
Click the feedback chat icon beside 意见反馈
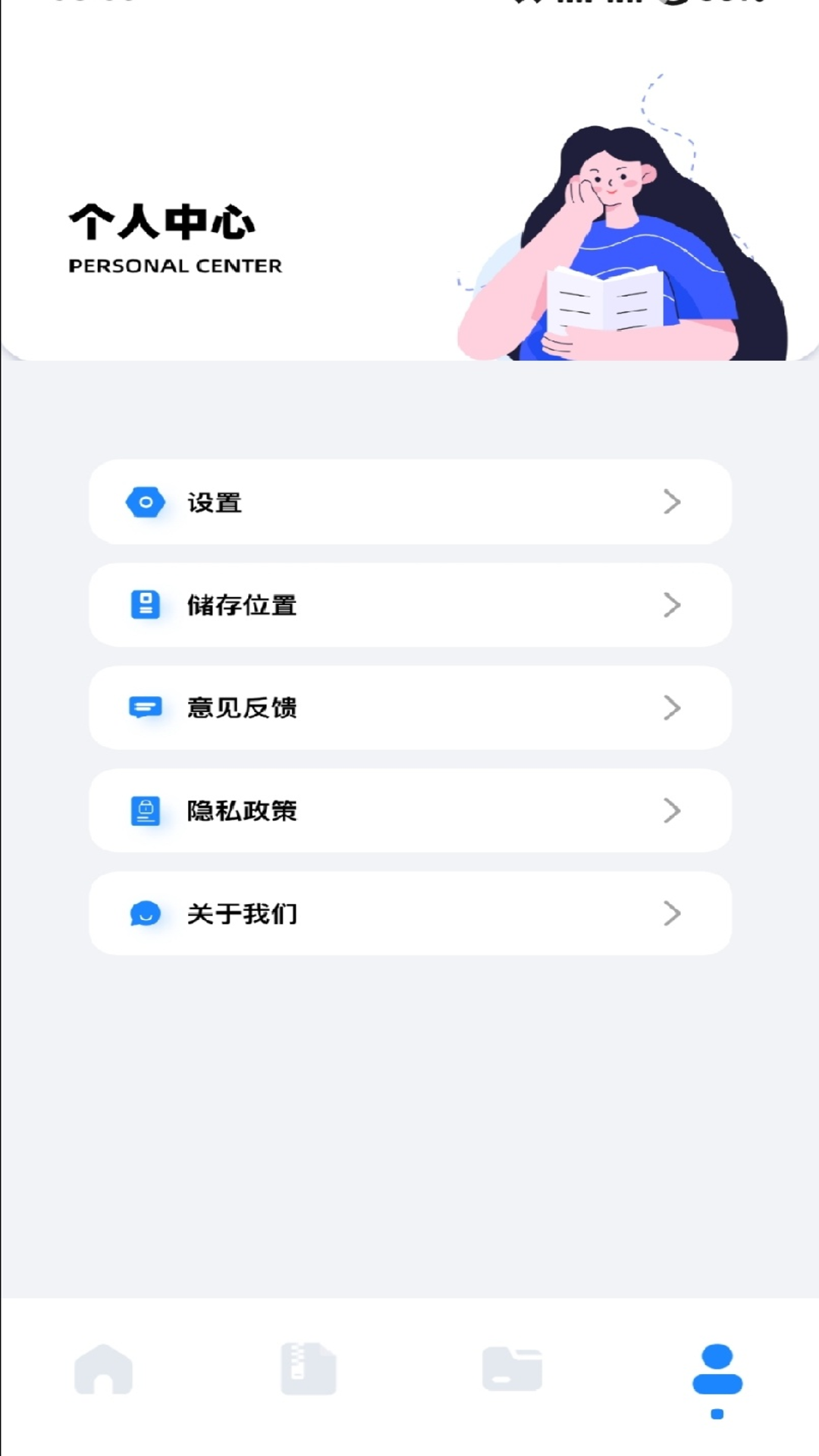point(147,708)
